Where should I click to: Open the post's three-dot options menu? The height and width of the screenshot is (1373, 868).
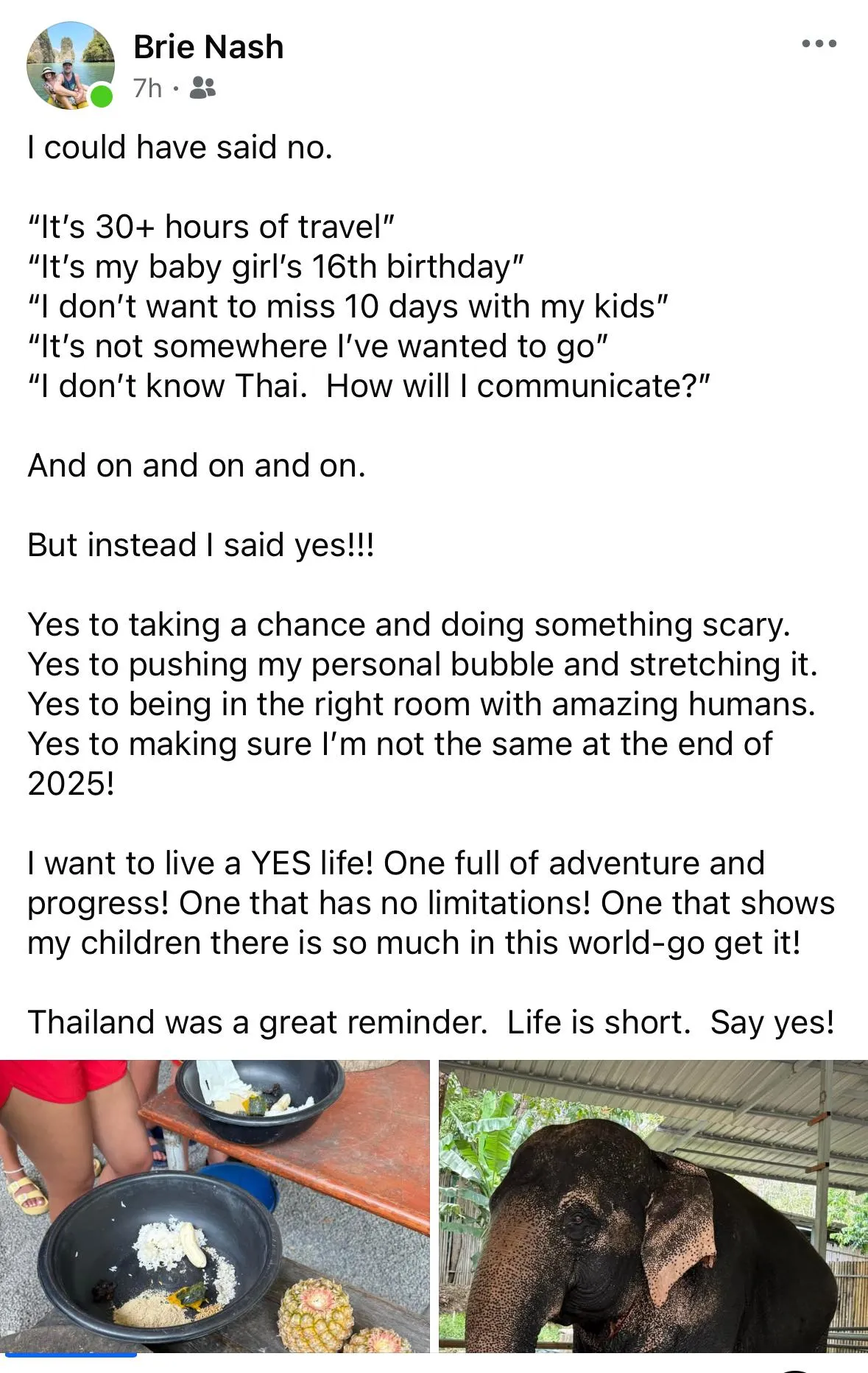(x=819, y=44)
